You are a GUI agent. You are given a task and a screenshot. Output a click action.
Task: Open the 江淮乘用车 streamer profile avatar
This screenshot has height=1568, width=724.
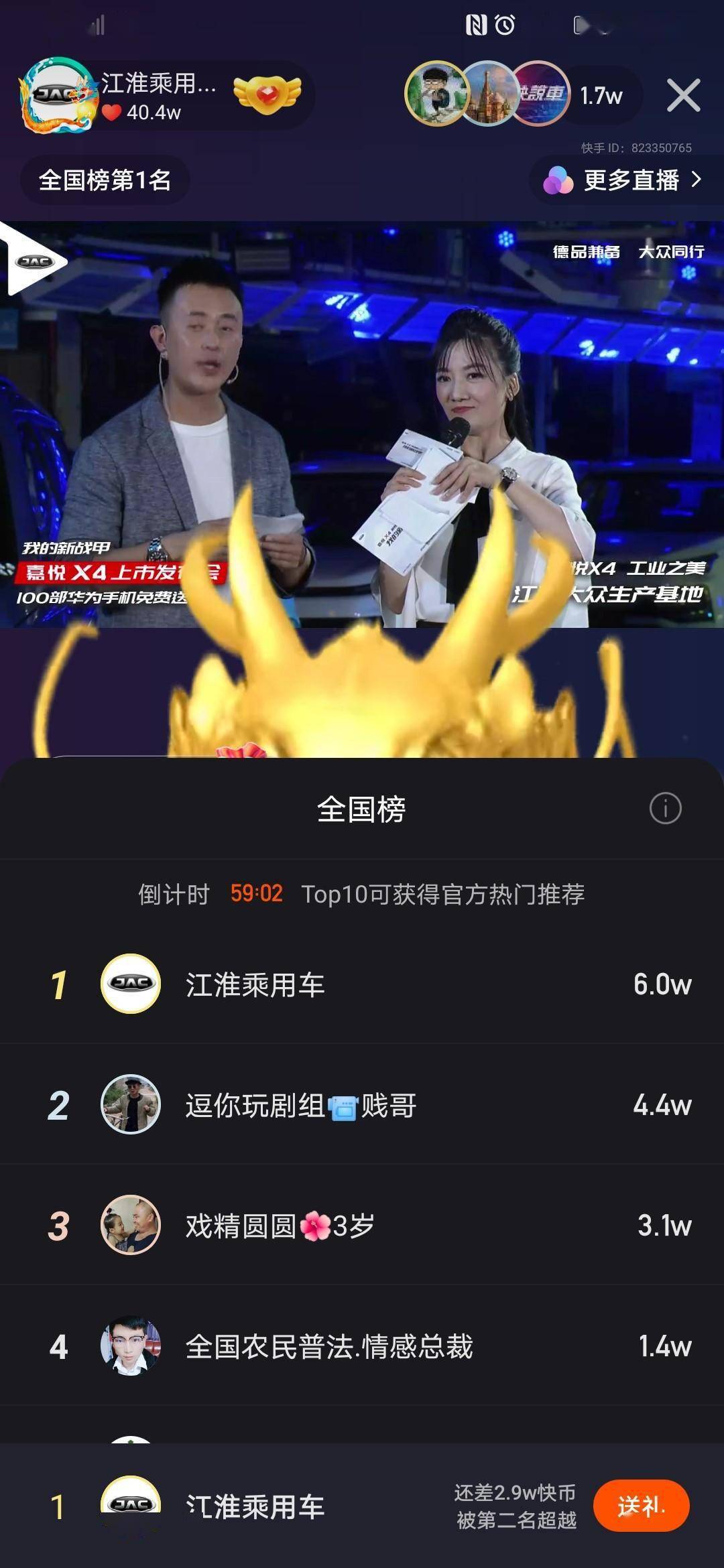click(x=57, y=95)
